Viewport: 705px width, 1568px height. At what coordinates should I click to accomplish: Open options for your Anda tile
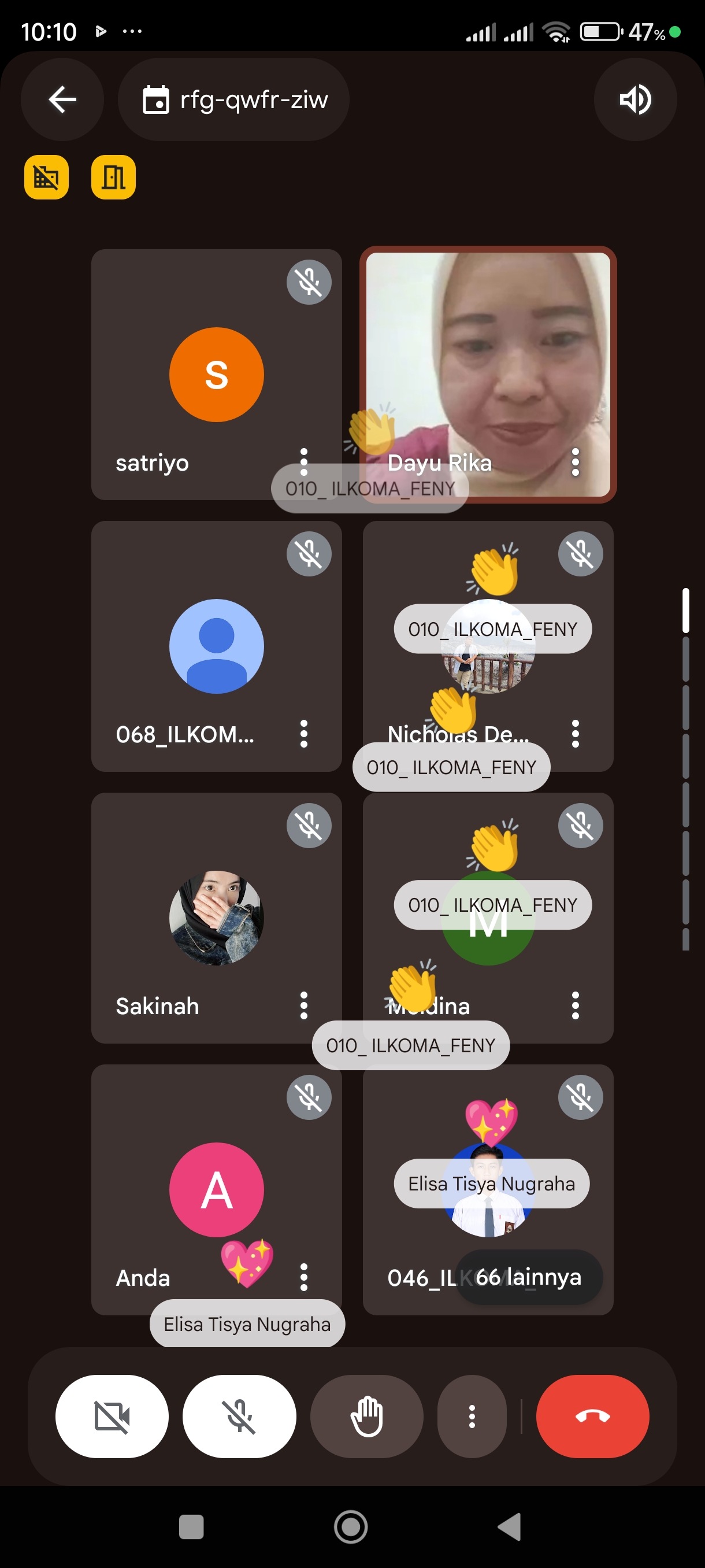pyautogui.click(x=303, y=1277)
